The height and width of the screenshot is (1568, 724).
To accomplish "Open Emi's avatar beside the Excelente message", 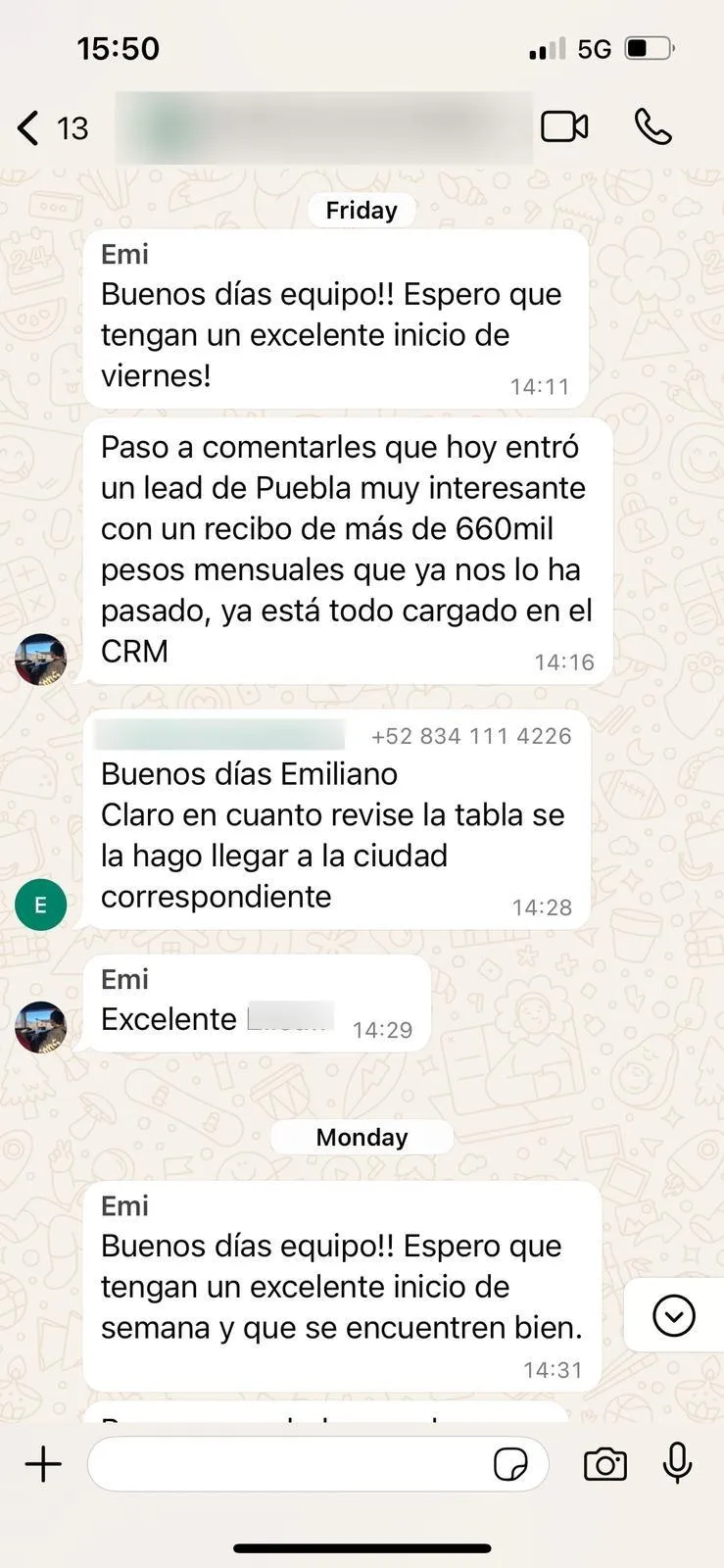I will 40,1027.
